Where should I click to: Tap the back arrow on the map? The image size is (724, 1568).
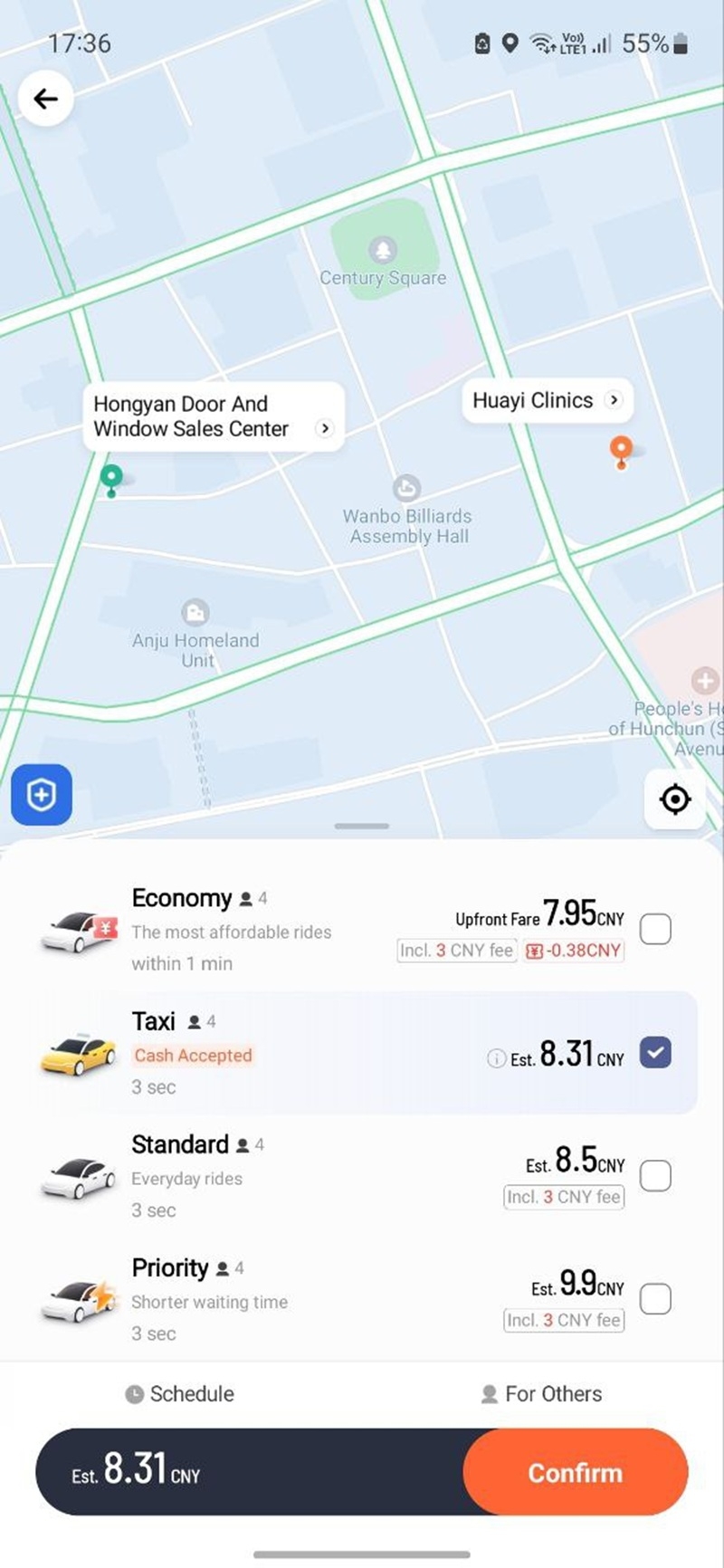pos(45,99)
